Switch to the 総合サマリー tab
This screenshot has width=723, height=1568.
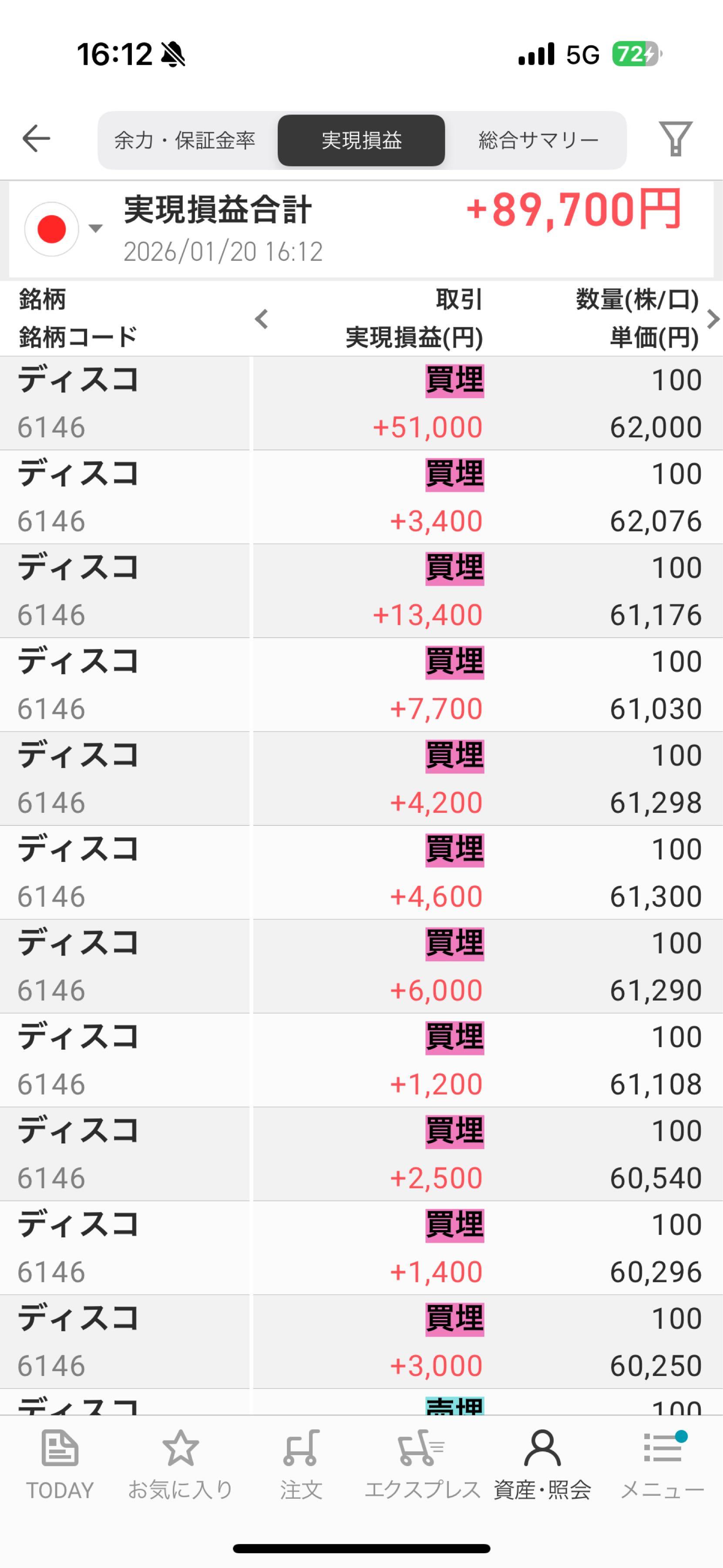point(538,141)
